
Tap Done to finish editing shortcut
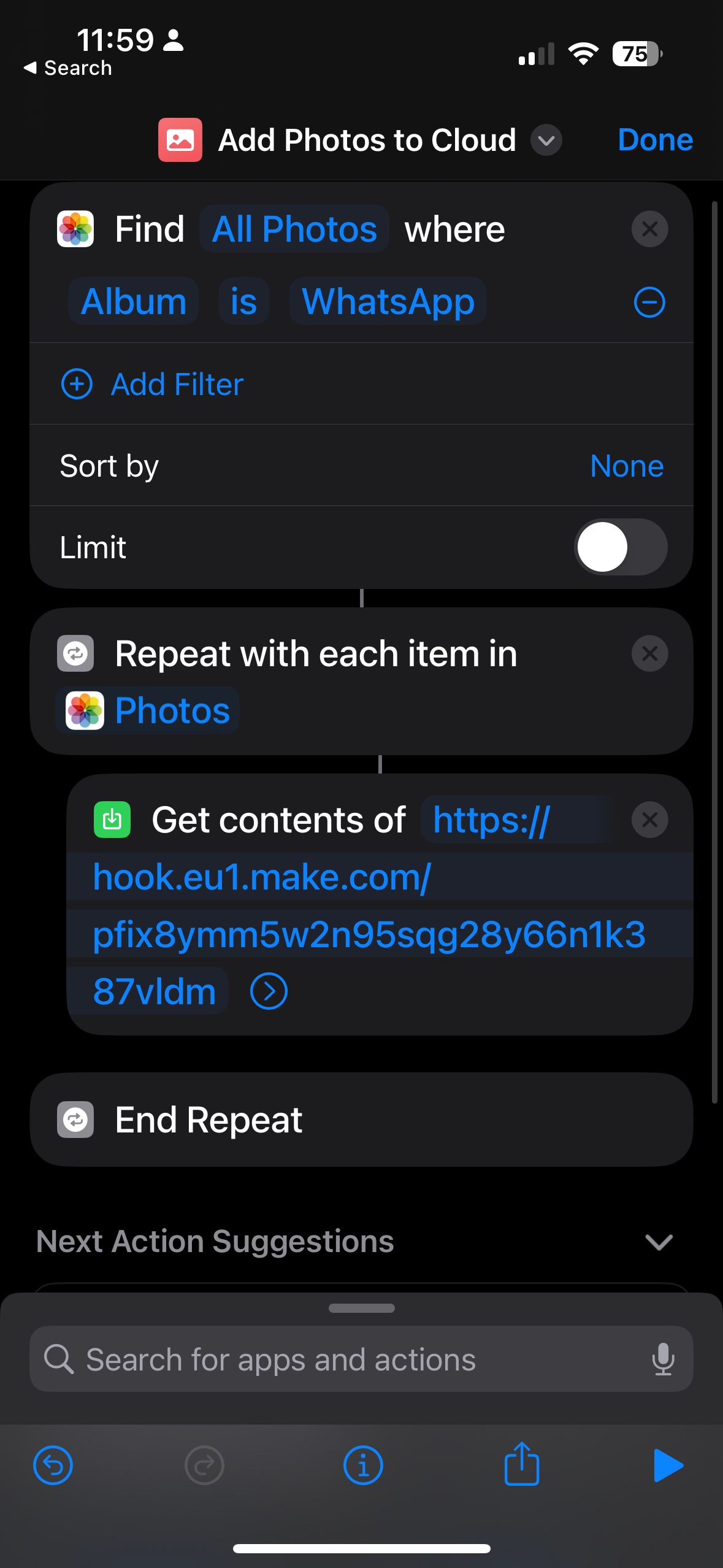[655, 140]
